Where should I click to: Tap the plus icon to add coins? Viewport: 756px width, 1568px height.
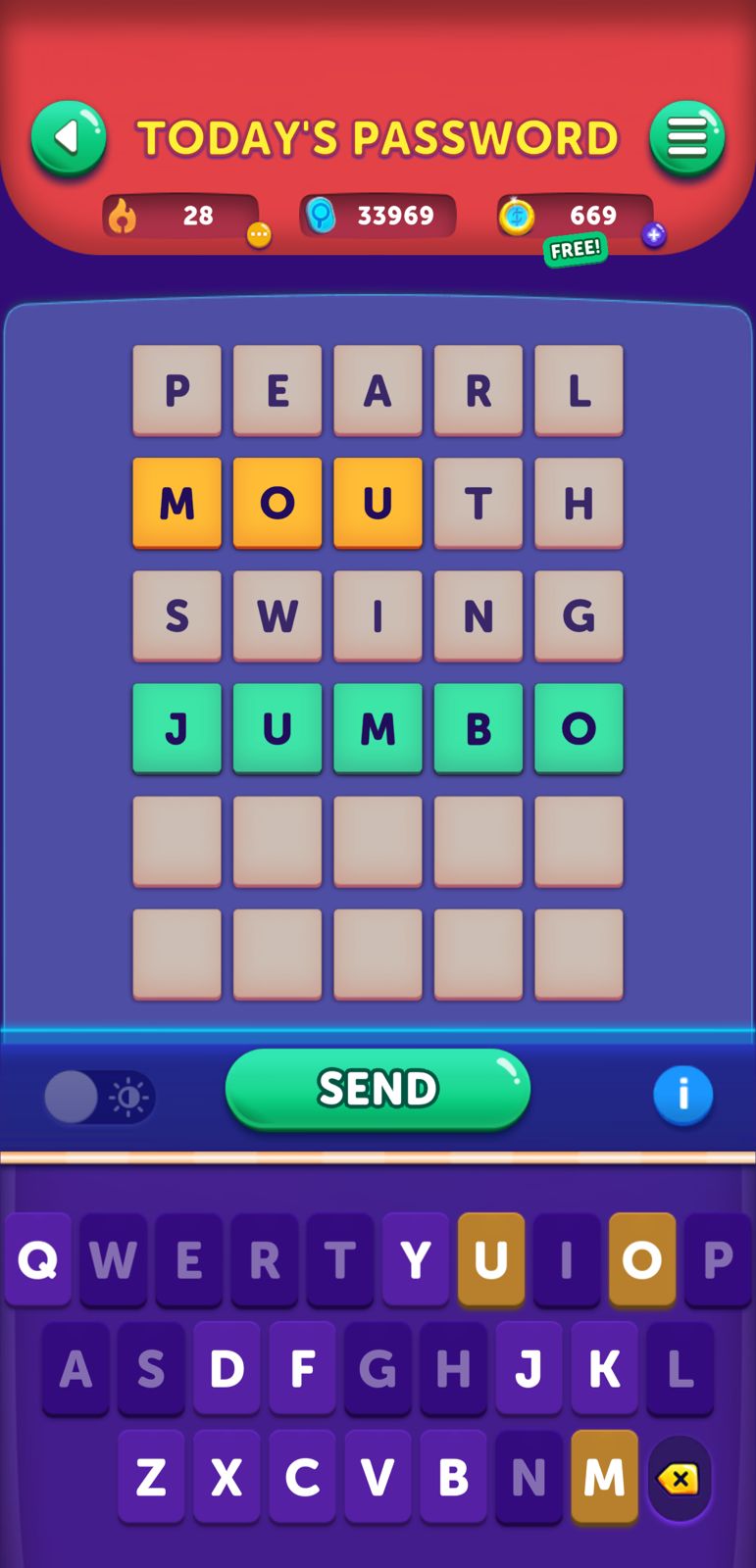[654, 235]
